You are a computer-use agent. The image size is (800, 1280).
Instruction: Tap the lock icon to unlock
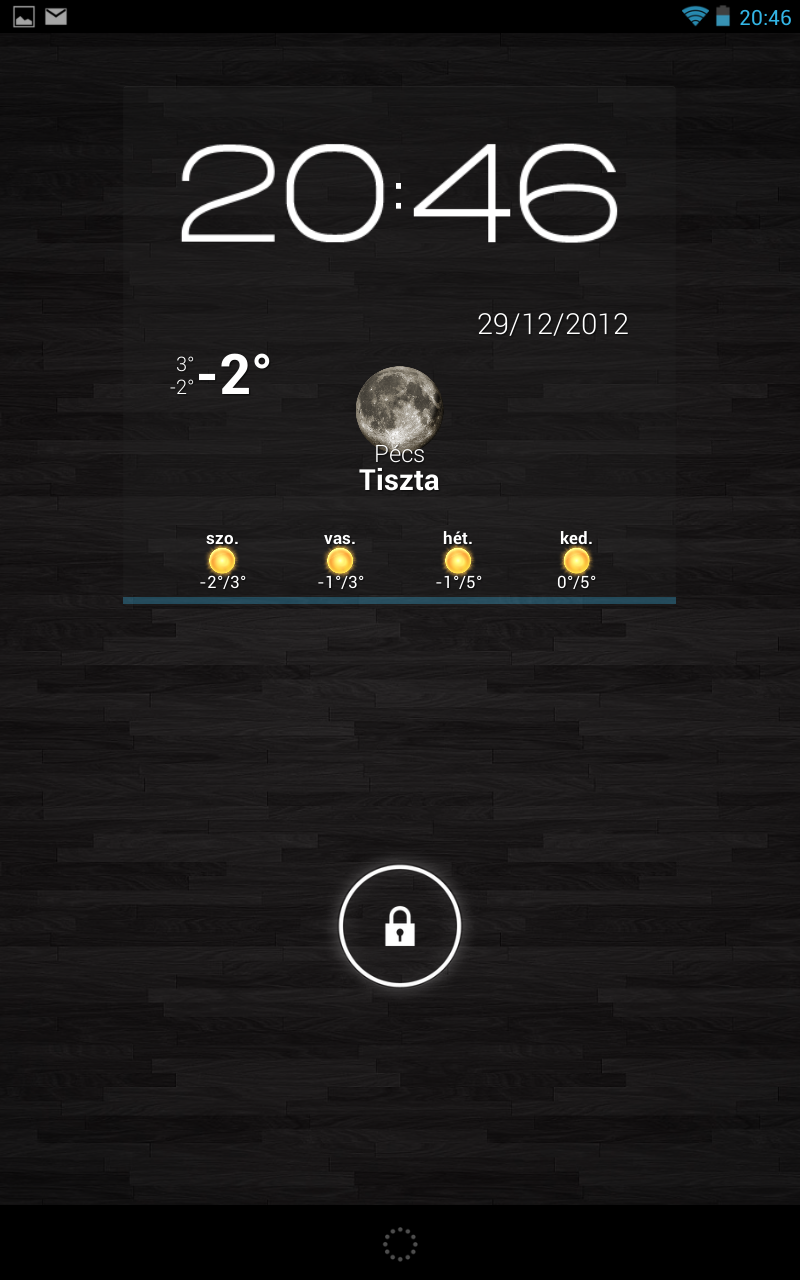coord(400,926)
